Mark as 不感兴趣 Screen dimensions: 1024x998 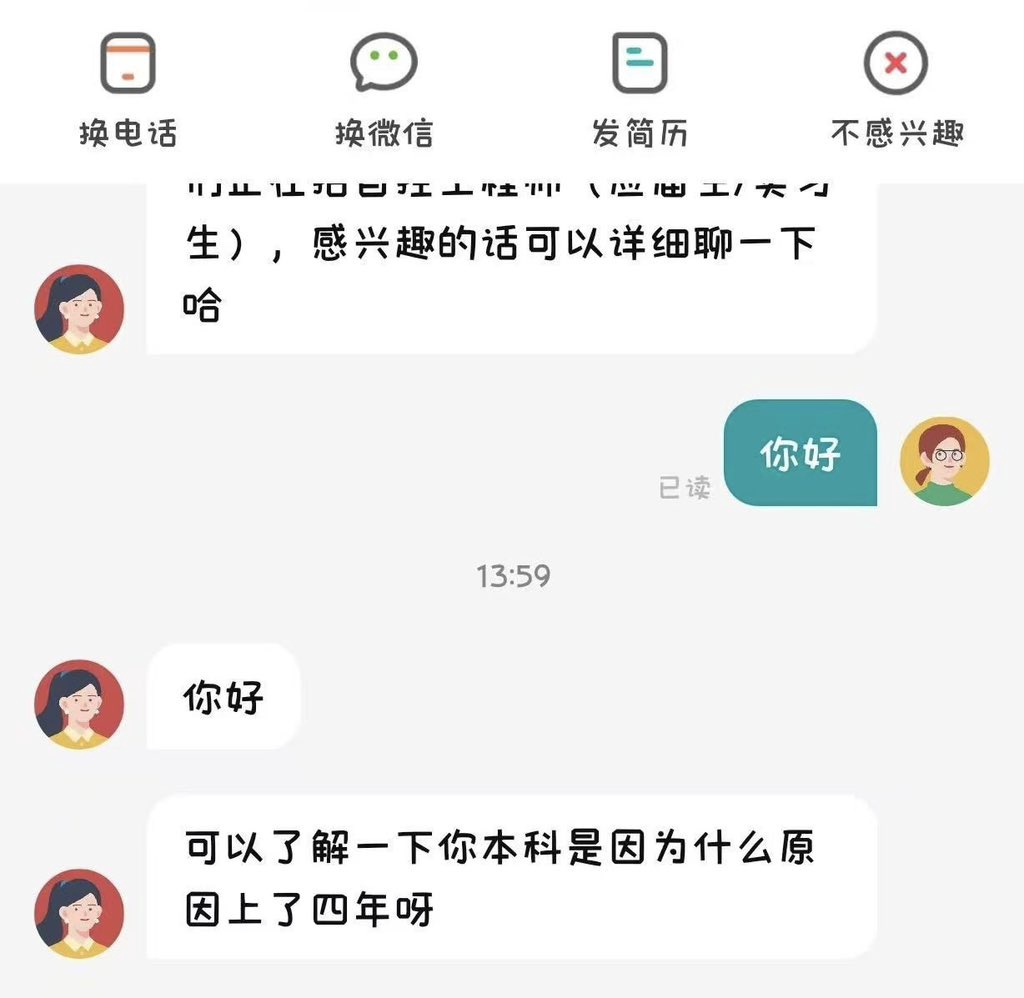[x=896, y=88]
